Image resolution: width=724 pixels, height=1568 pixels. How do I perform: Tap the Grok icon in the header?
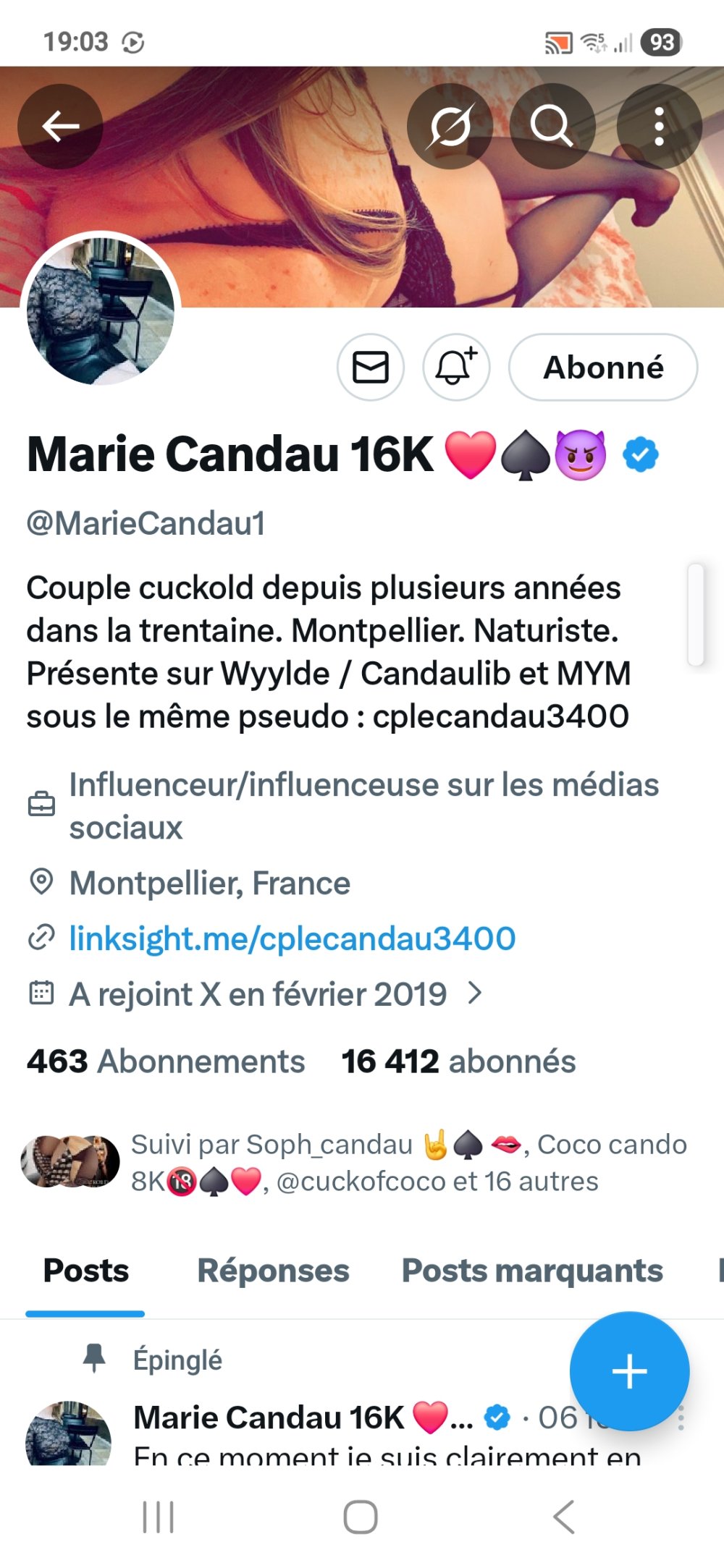tap(450, 127)
